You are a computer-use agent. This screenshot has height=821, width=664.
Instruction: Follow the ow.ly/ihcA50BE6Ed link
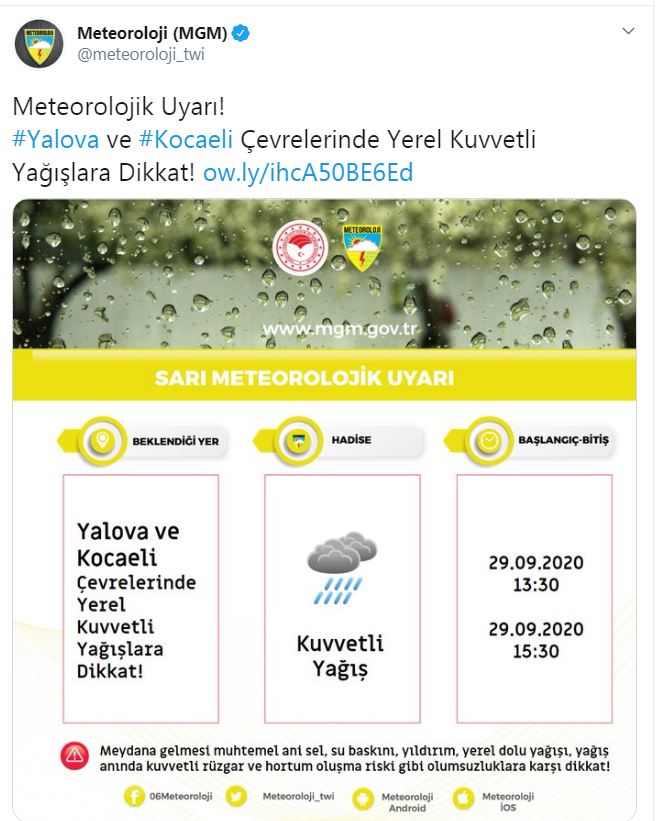click(308, 172)
